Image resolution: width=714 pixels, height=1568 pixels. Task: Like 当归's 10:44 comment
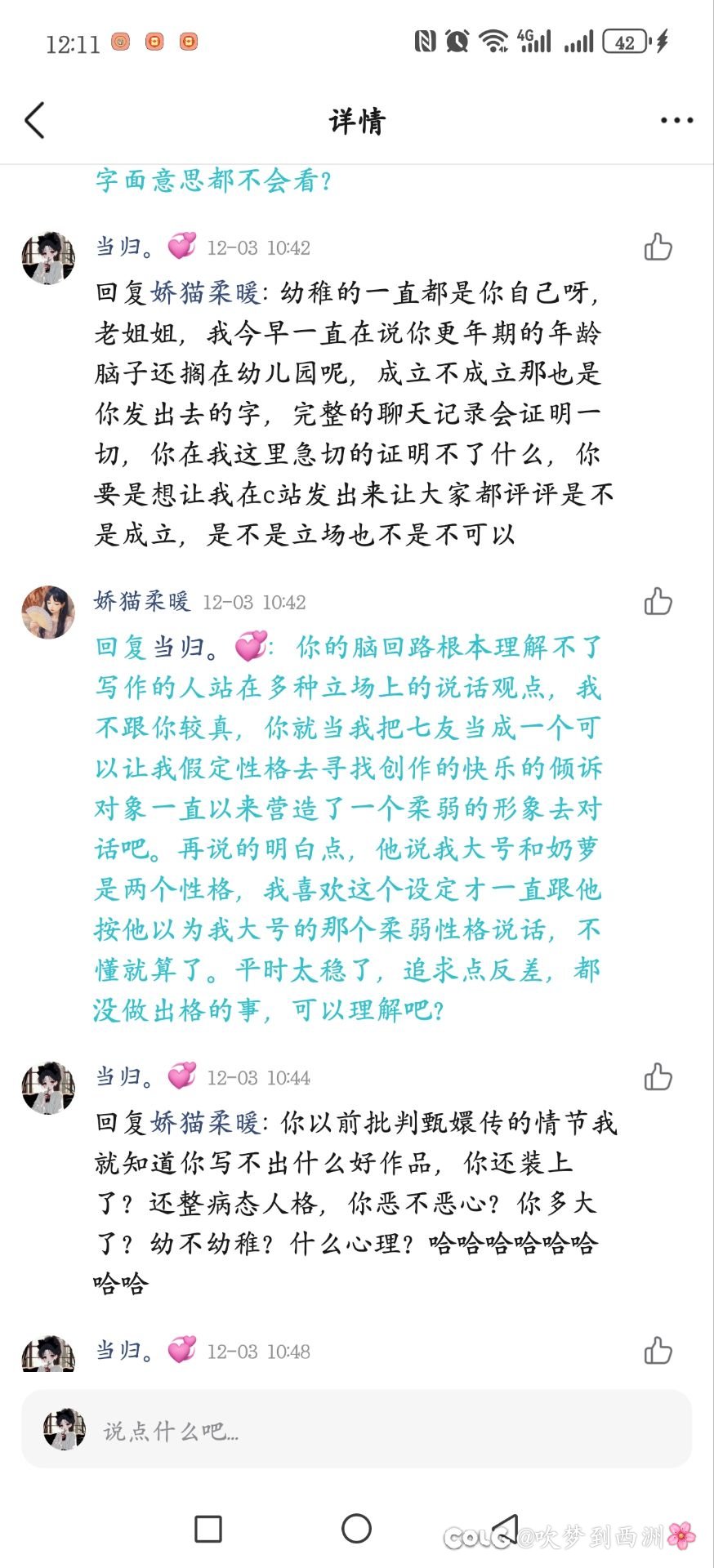click(x=658, y=1077)
